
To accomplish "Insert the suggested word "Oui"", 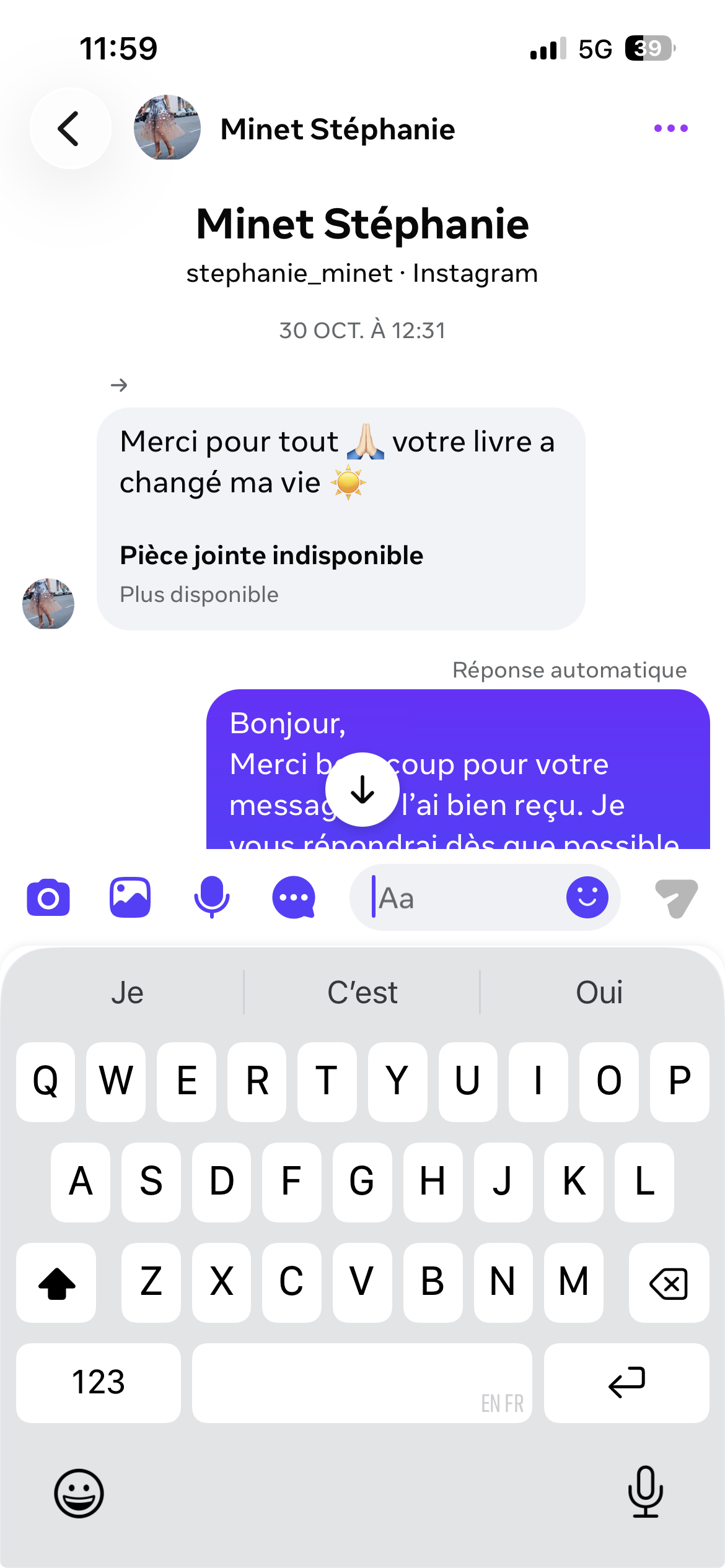I will point(599,993).
